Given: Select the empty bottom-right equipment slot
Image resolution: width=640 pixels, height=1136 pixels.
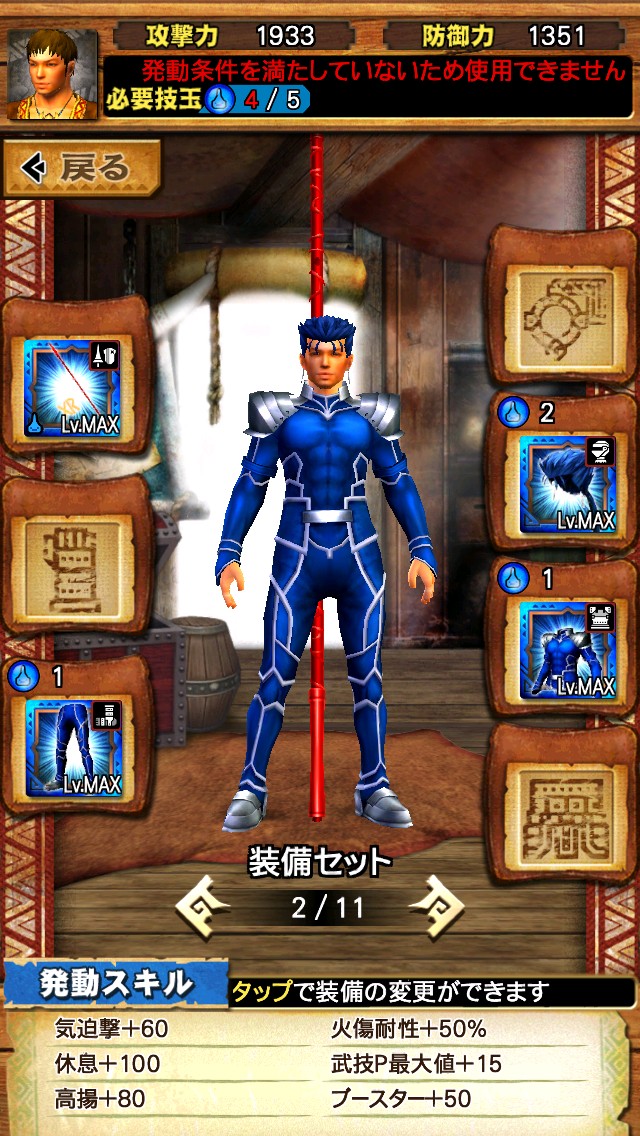Looking at the screenshot, I should 563,807.
